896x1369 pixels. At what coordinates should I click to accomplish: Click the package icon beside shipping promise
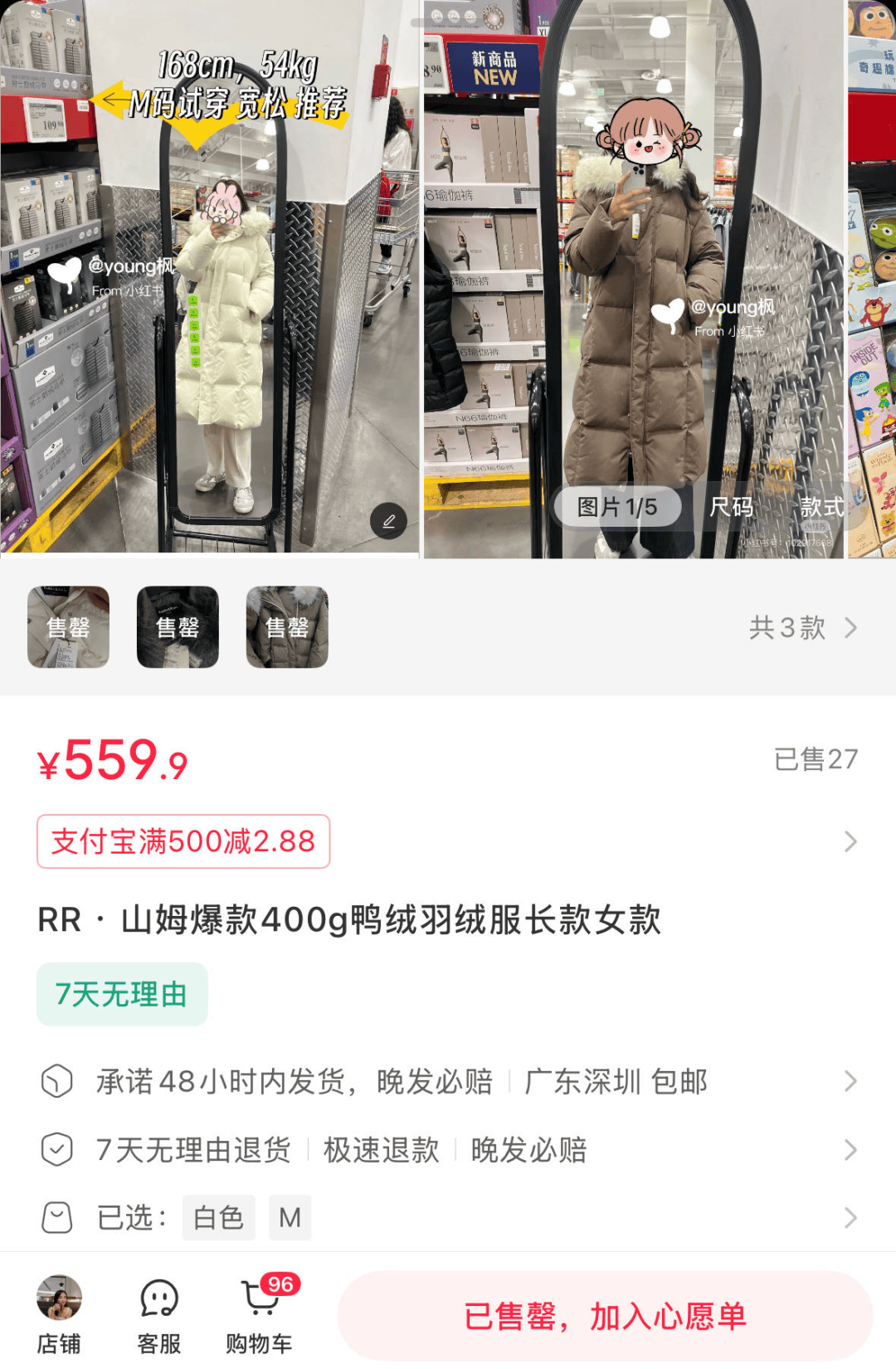[56, 1081]
